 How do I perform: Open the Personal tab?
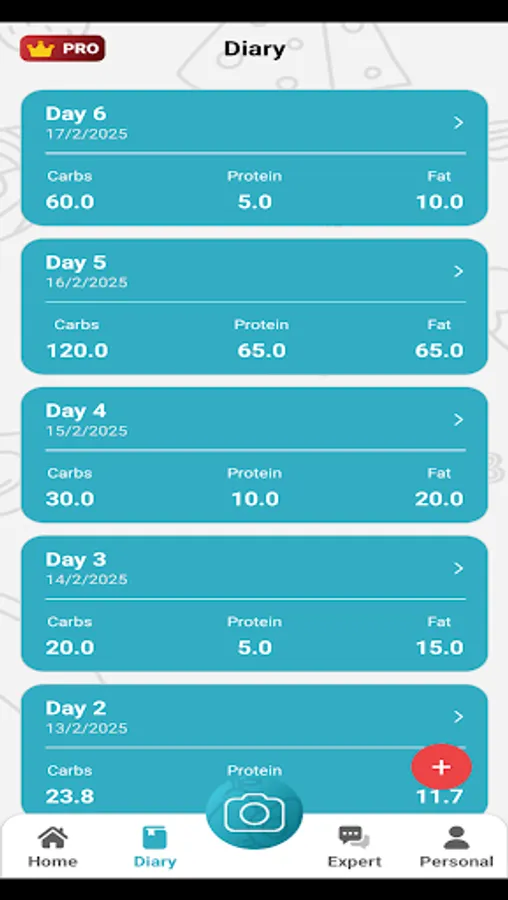(x=456, y=847)
